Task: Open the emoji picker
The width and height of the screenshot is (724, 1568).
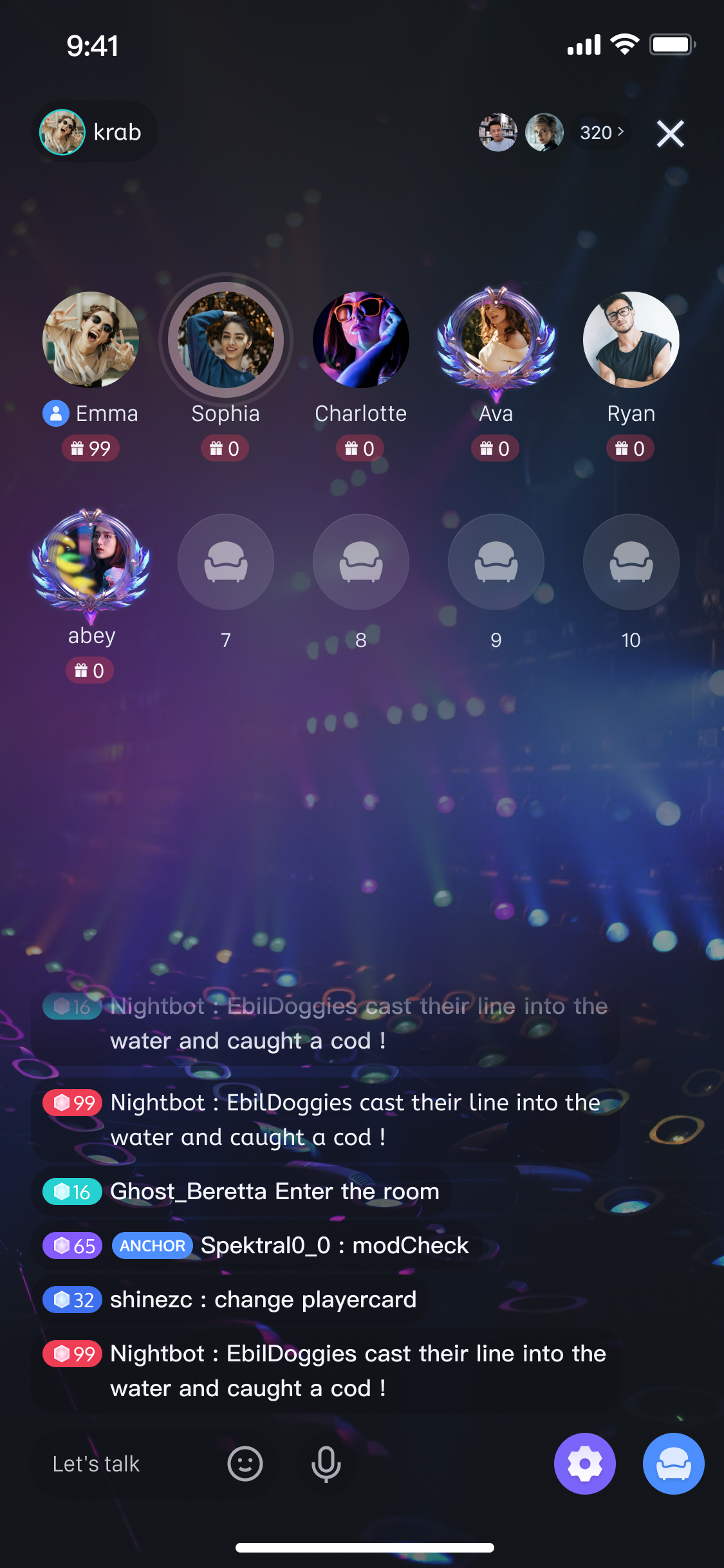Action: pyautogui.click(x=245, y=1464)
